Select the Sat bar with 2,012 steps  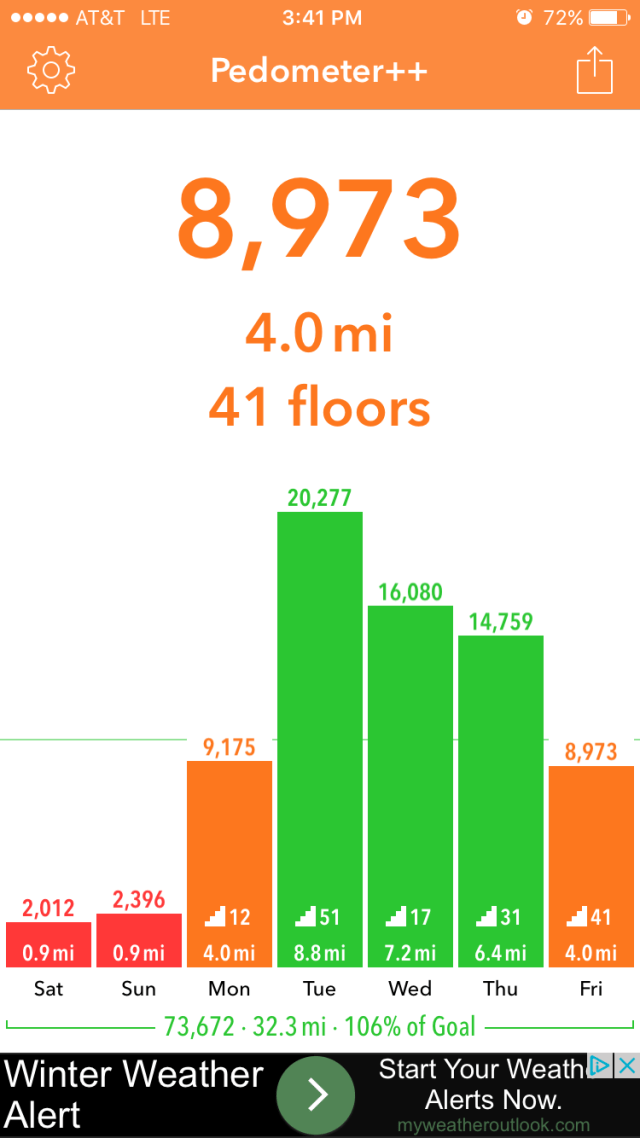click(48, 944)
